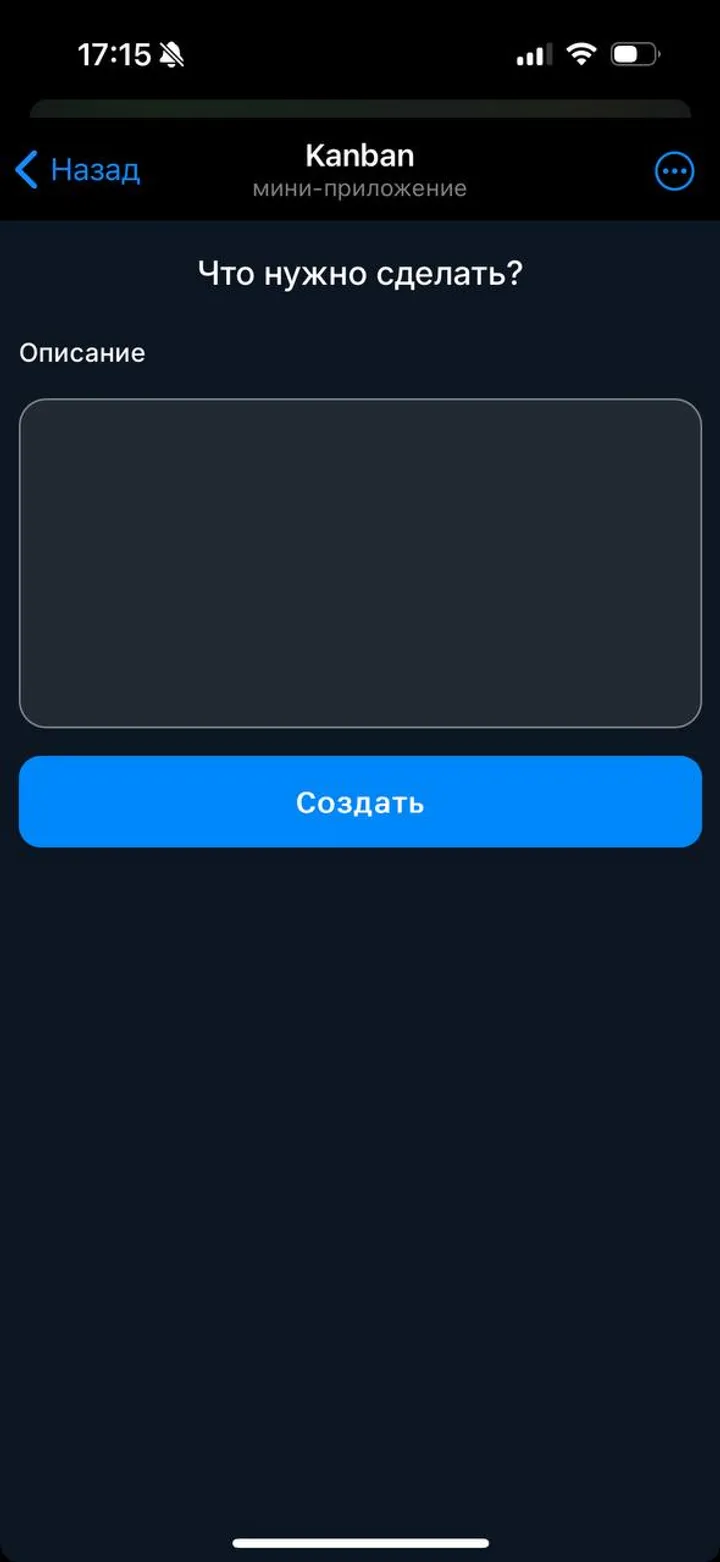Click the back chevron arrow

click(x=25, y=170)
